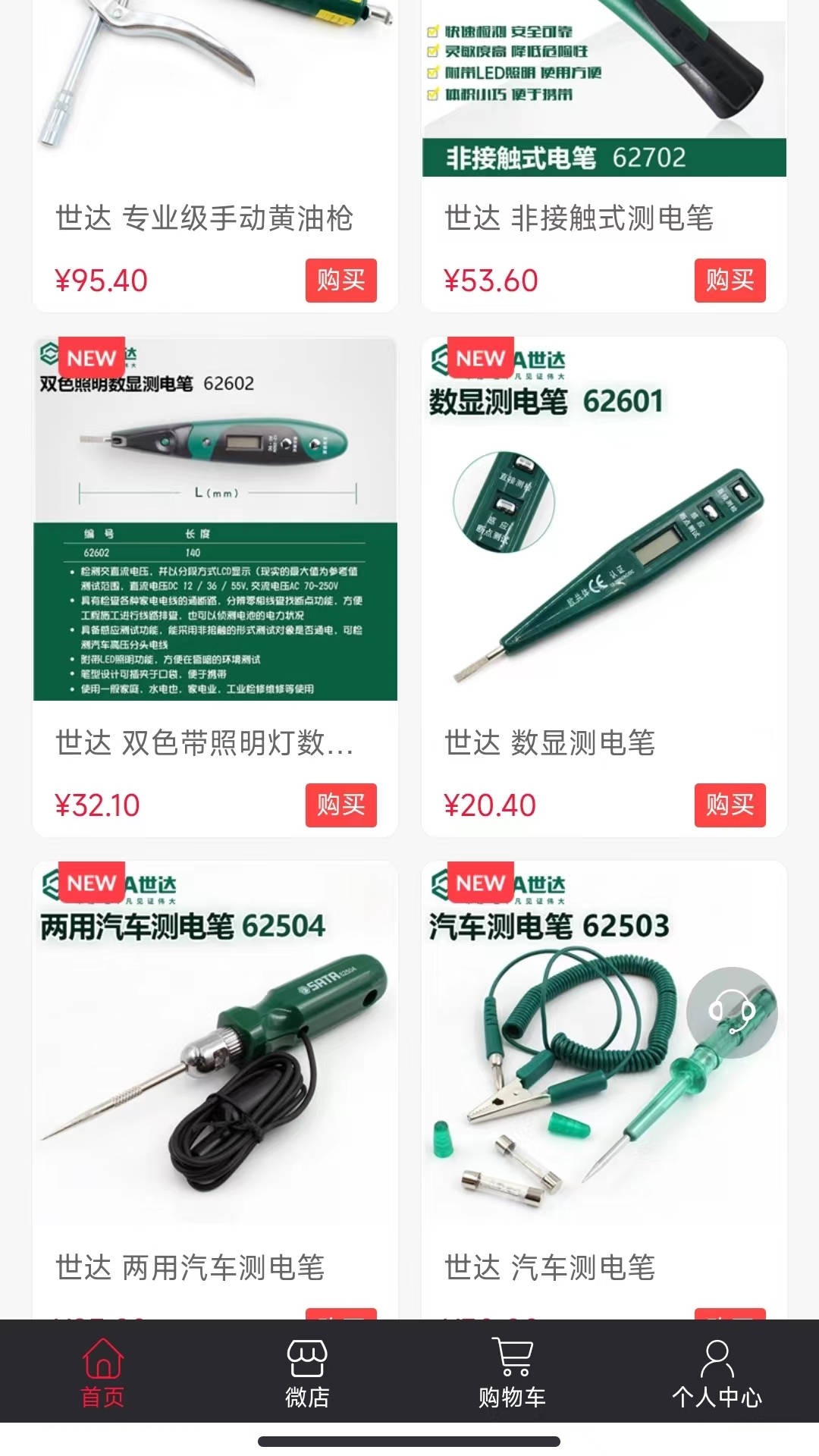
Task: Open the 购物车 tab
Action: coord(512,1373)
